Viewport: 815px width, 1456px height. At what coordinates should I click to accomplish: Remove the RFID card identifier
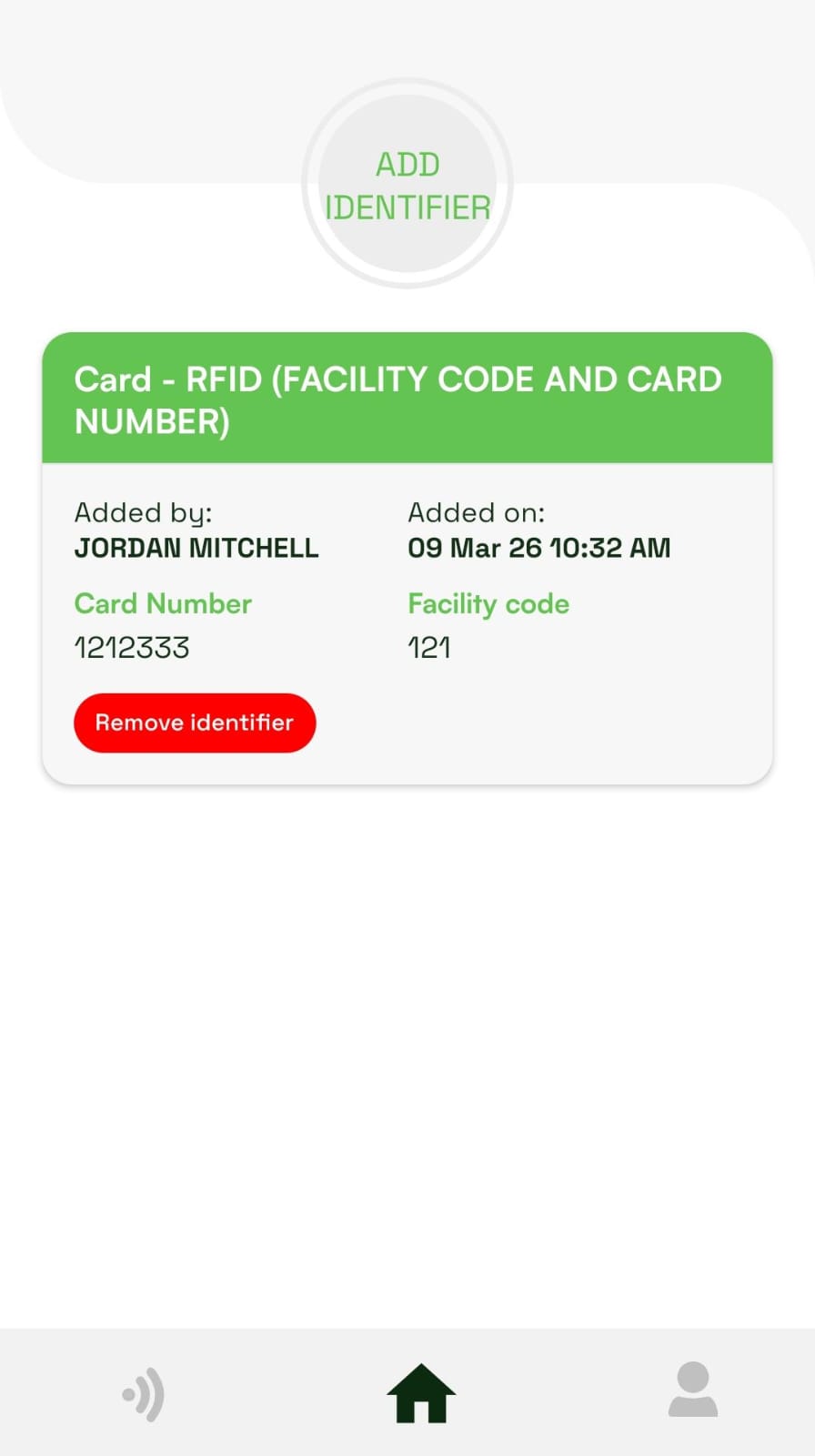195,723
